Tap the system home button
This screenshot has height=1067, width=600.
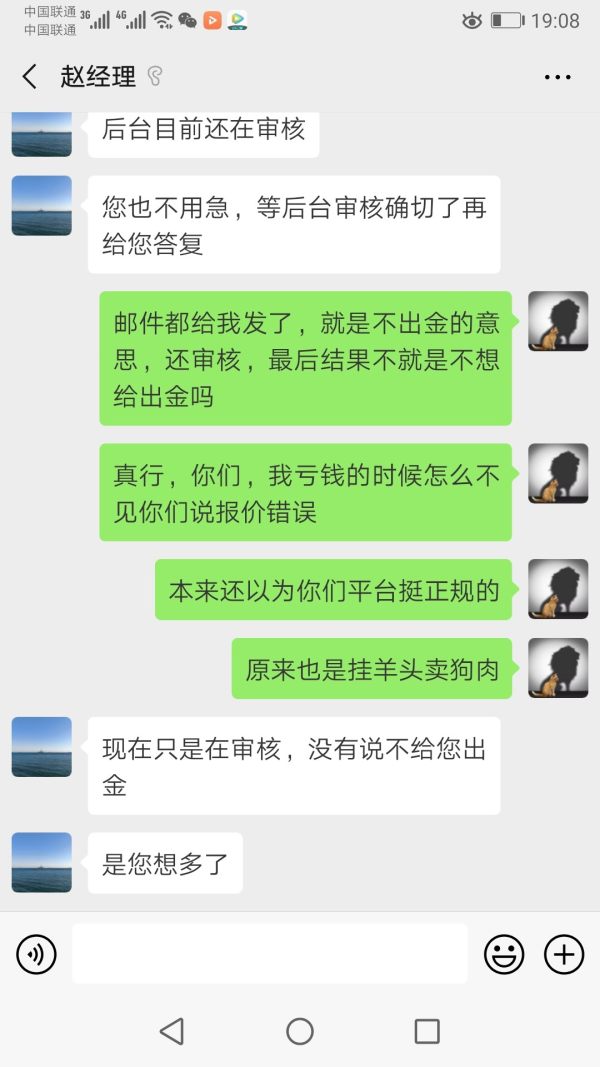point(300,1031)
